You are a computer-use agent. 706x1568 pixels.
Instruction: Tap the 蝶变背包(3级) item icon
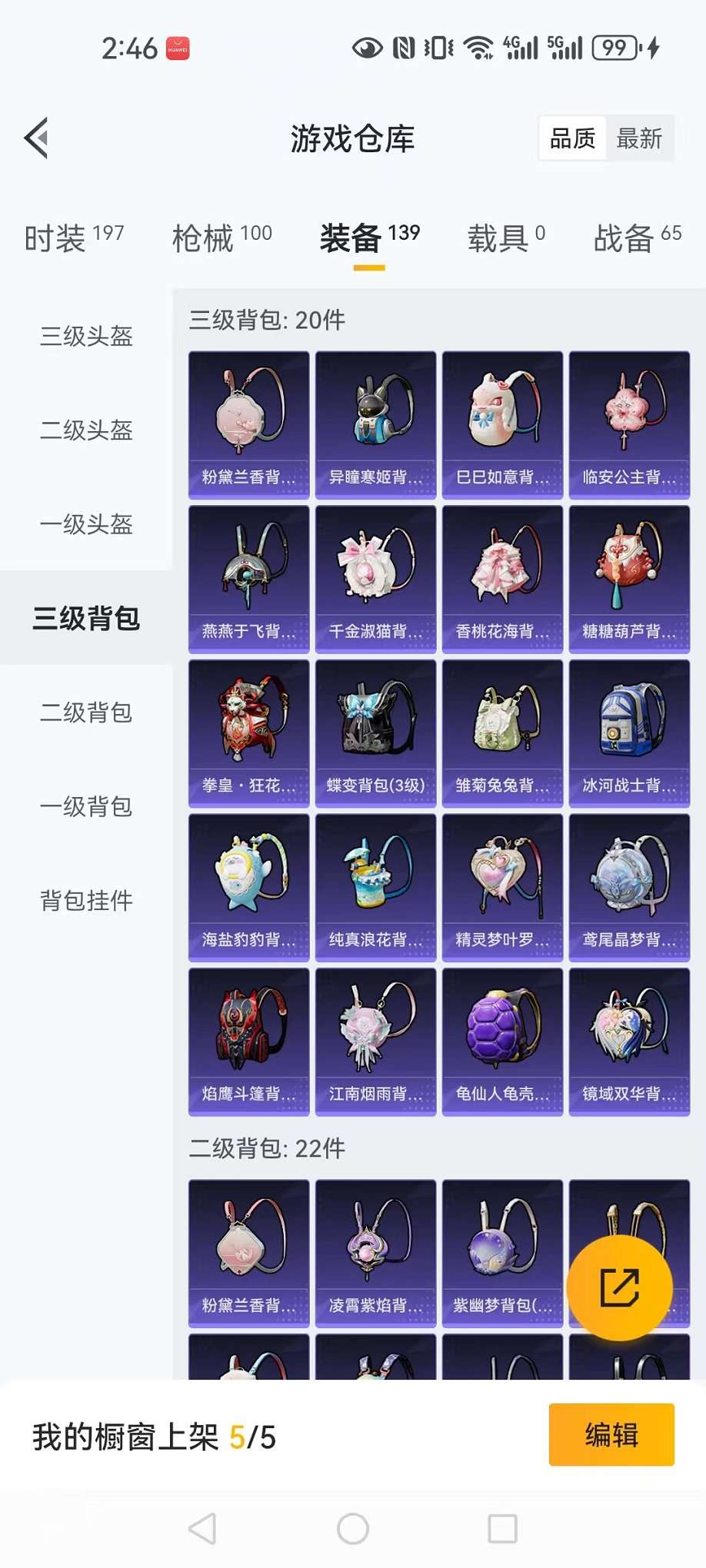click(x=375, y=726)
